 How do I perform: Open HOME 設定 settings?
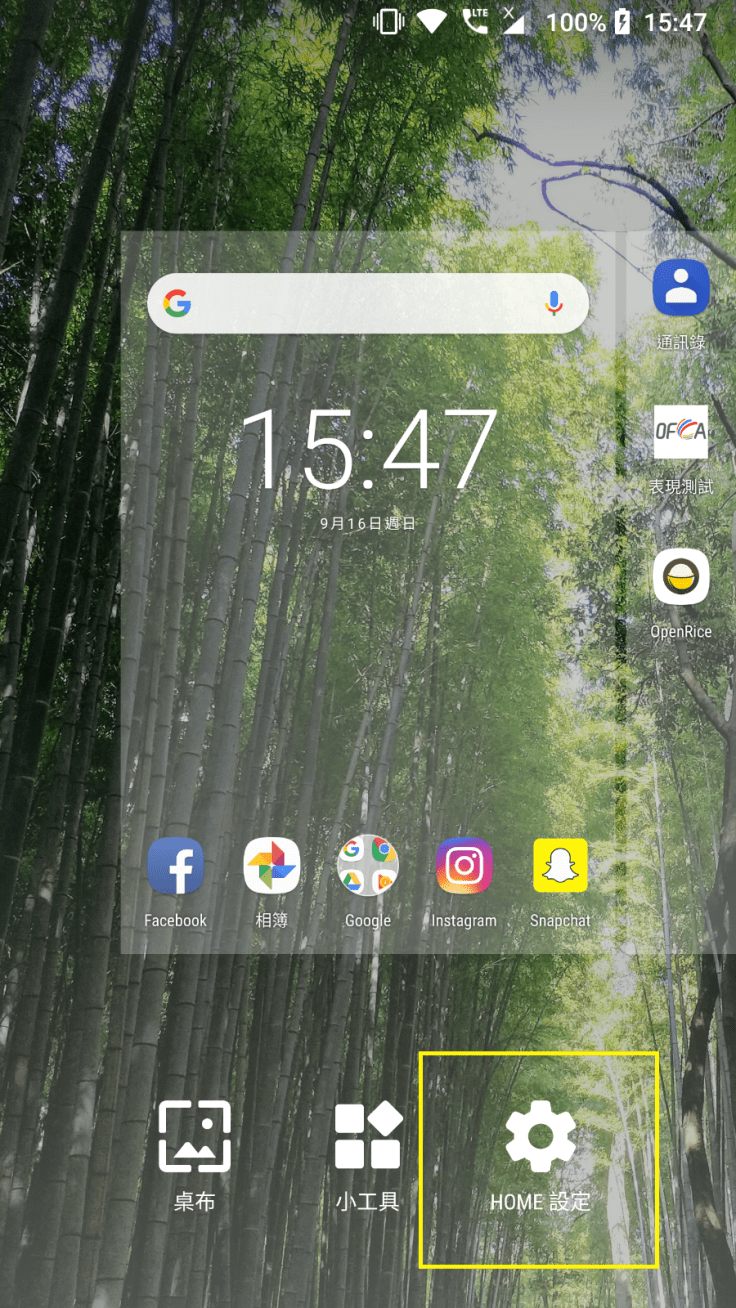point(540,1158)
